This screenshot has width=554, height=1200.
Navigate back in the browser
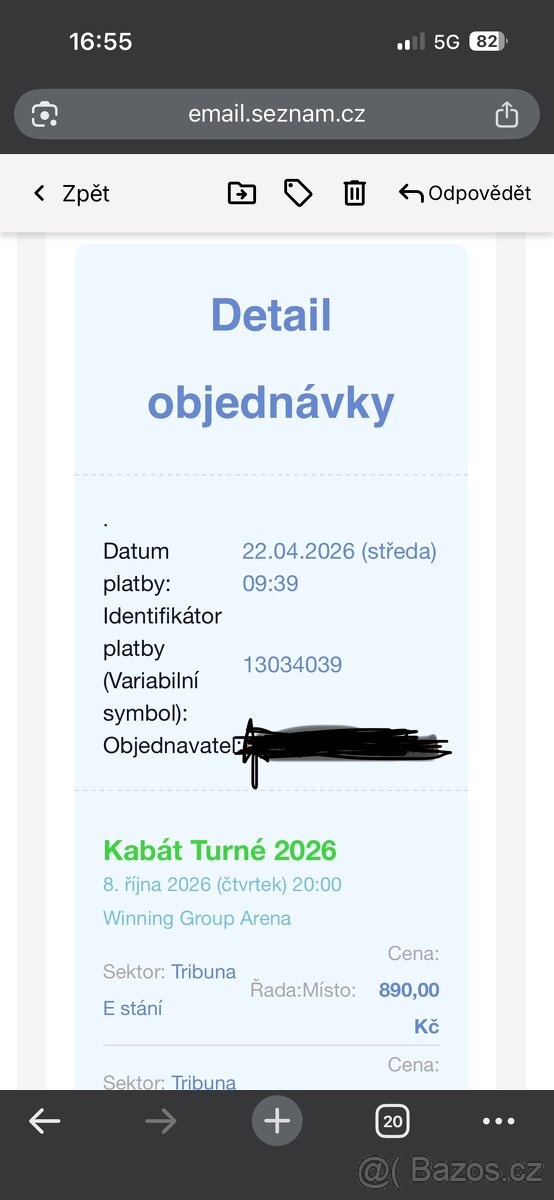click(x=45, y=1122)
